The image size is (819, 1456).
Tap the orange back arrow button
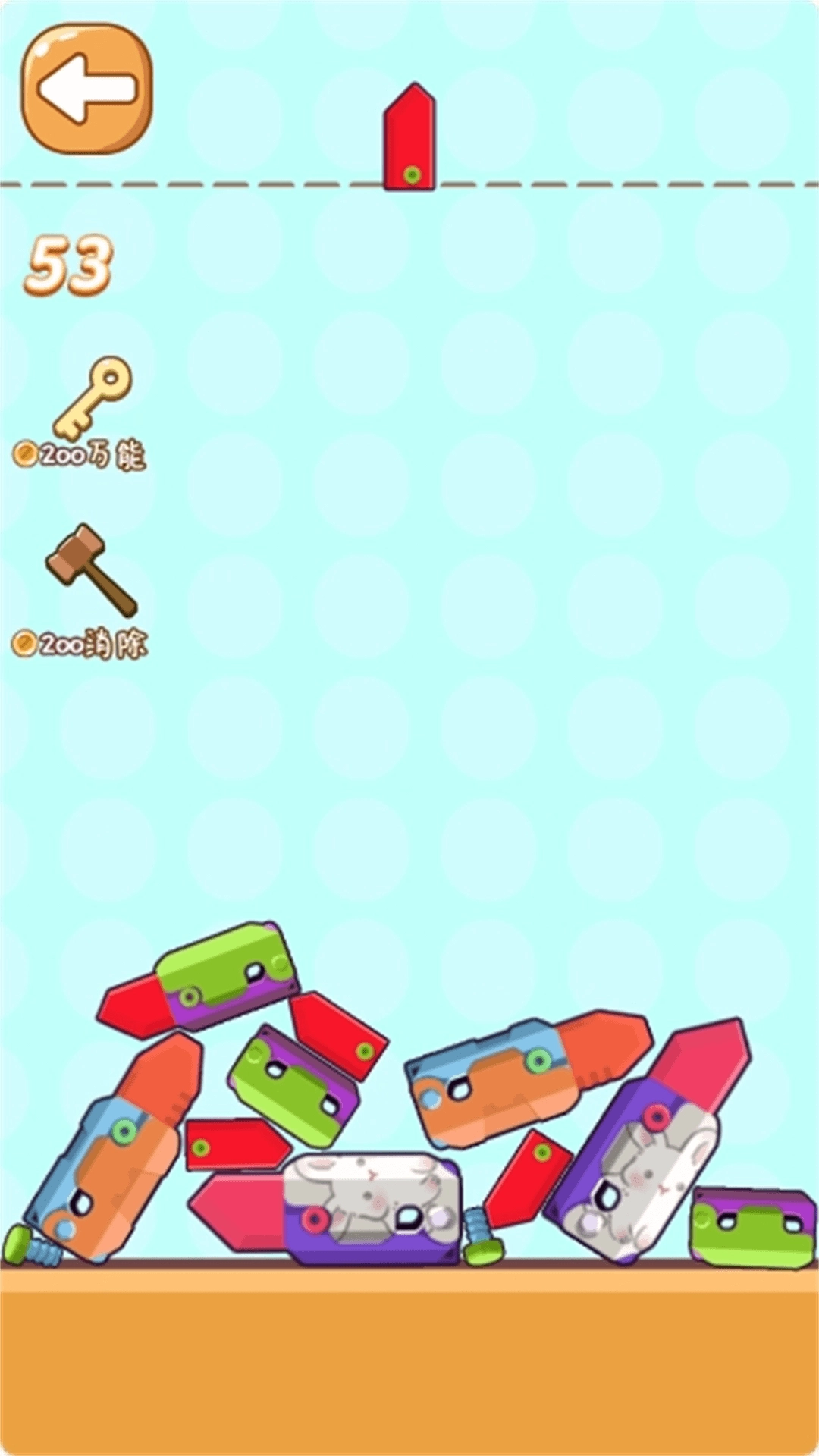point(86,89)
